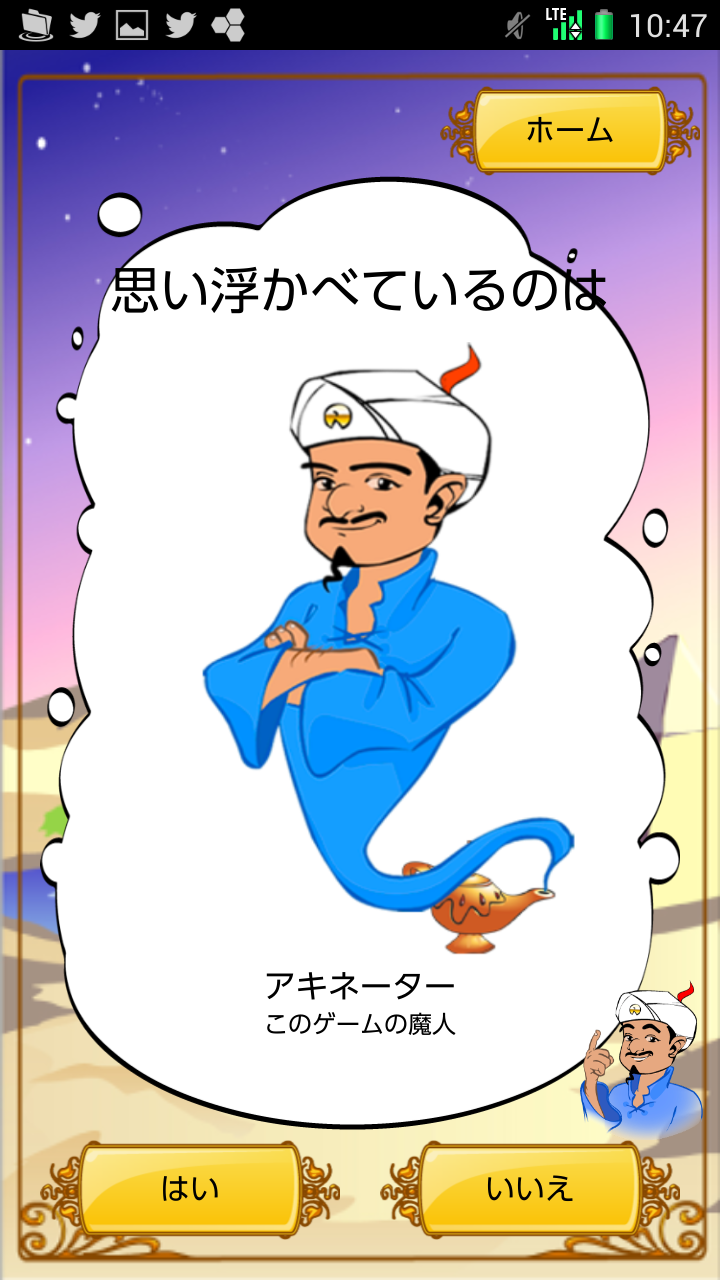720x1280 pixels.
Task: Answer はい to confirm the guess
Action: coord(190,1189)
